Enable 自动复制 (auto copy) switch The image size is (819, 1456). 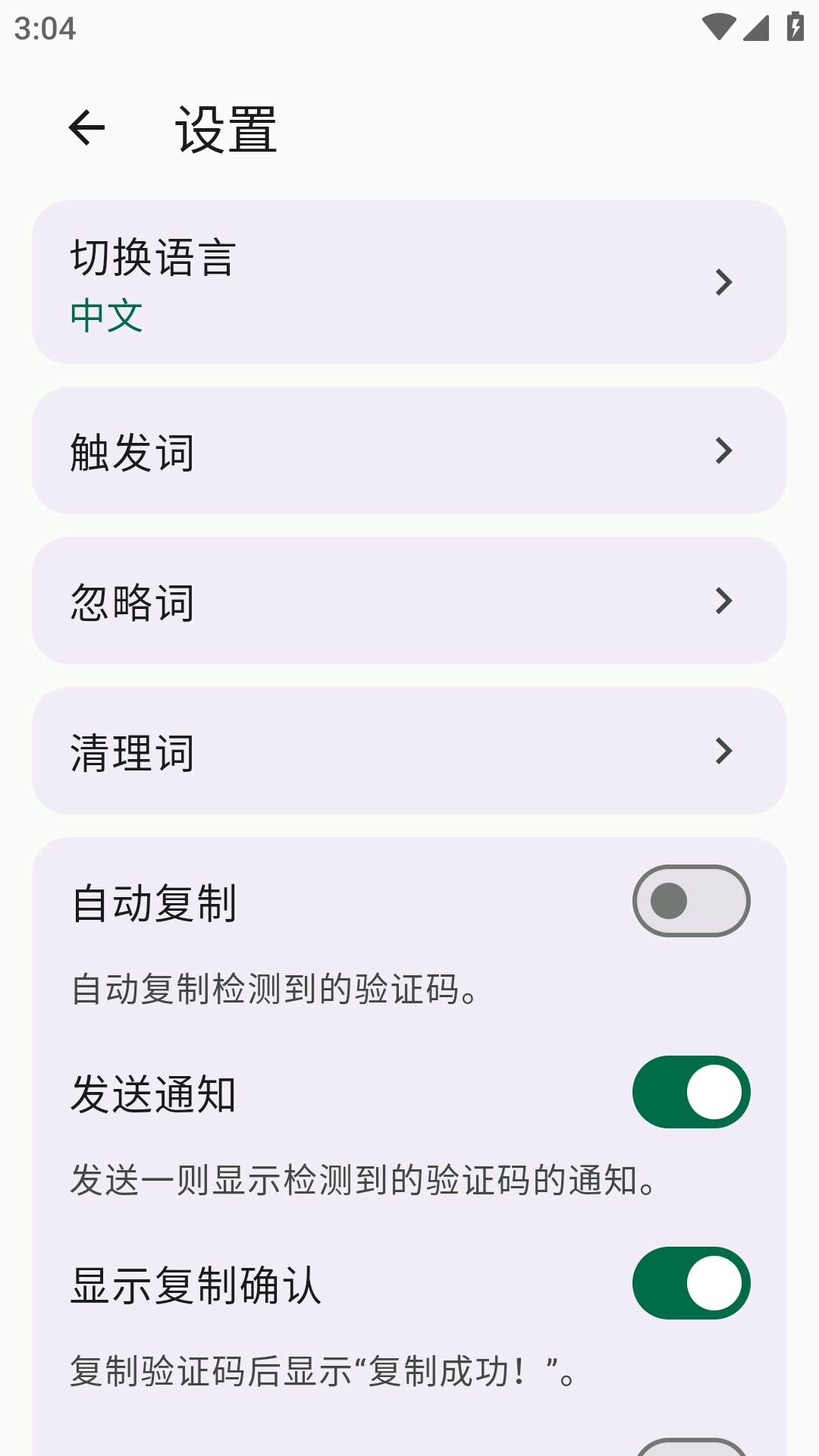coord(690,902)
